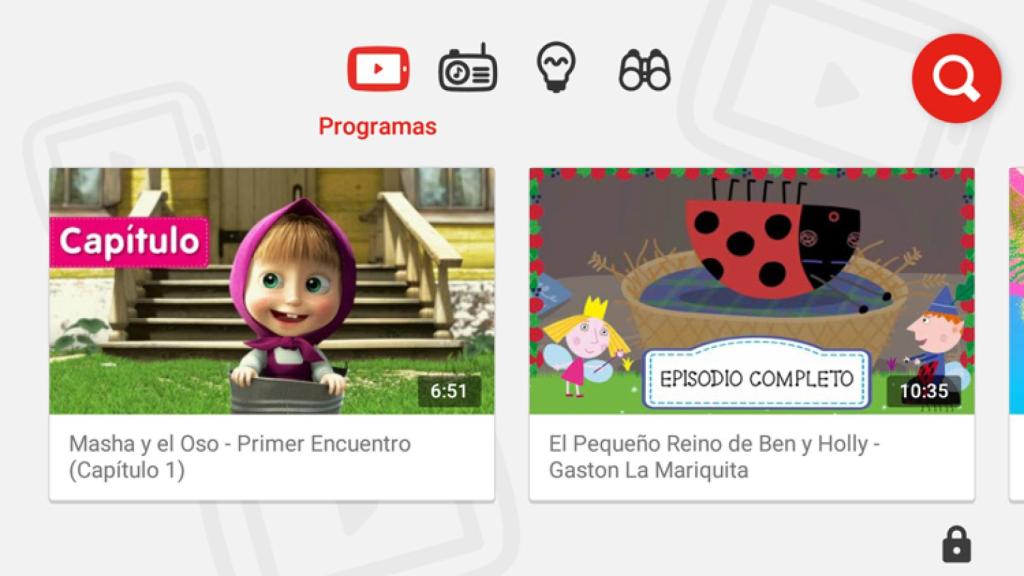The height and width of the screenshot is (576, 1024).
Task: Switch to the music radio tab
Action: [x=467, y=70]
